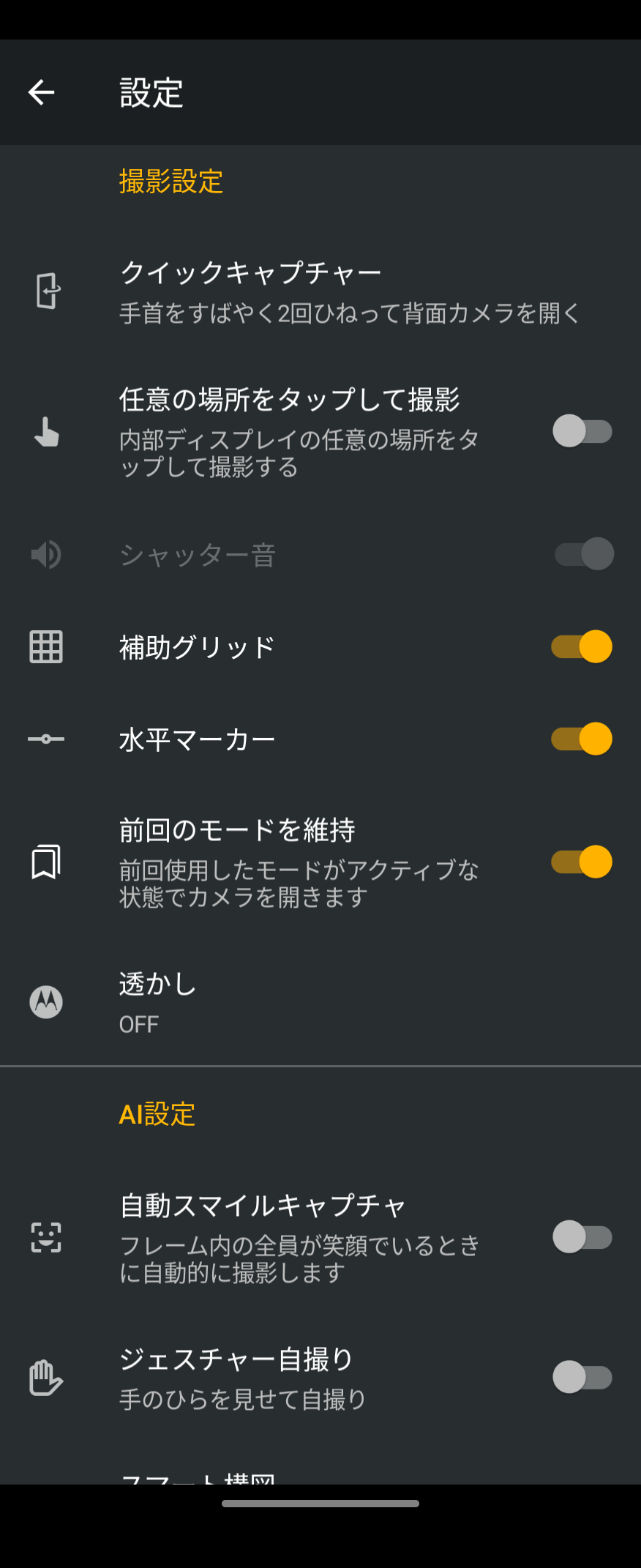Turn off 前回のモードを維持

coord(582,862)
